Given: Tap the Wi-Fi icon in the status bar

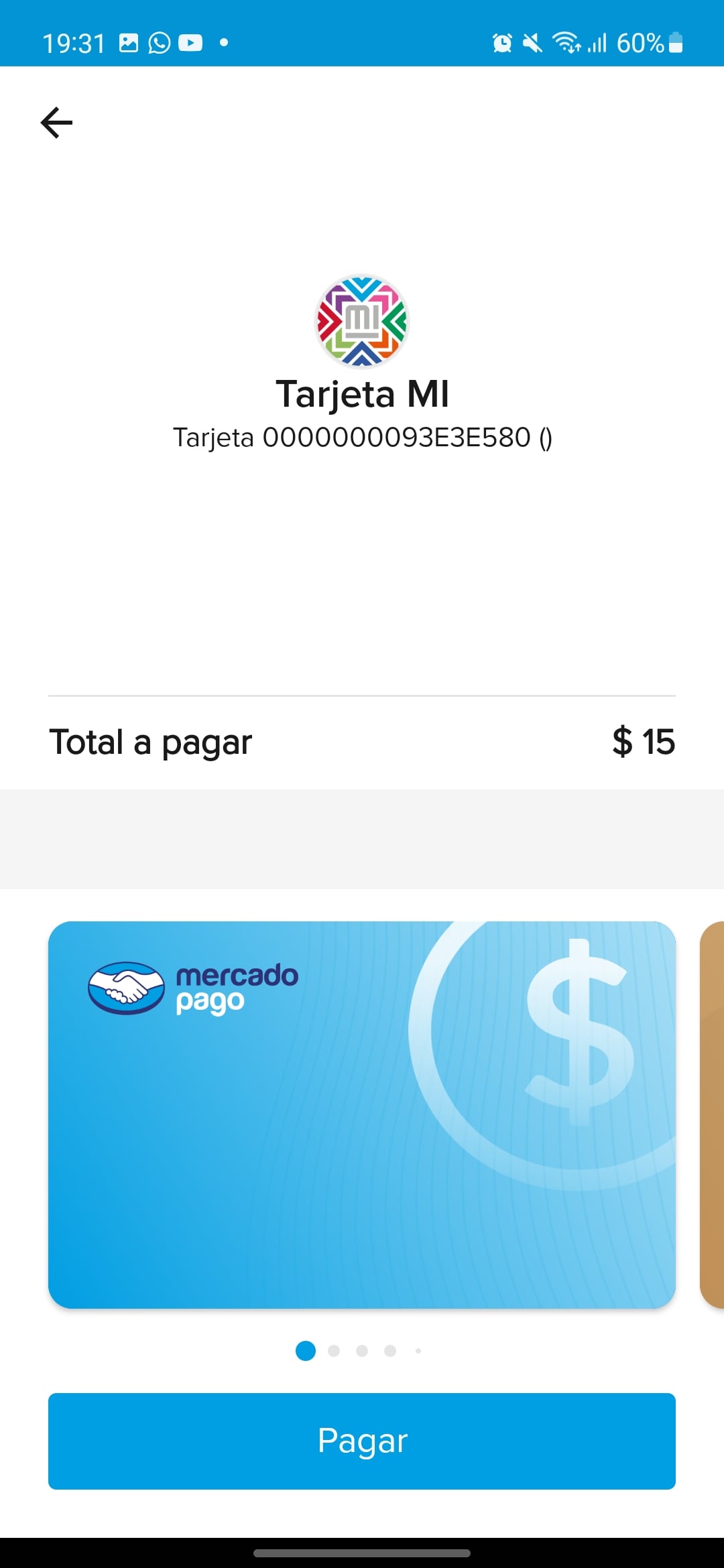Looking at the screenshot, I should tap(566, 43).
